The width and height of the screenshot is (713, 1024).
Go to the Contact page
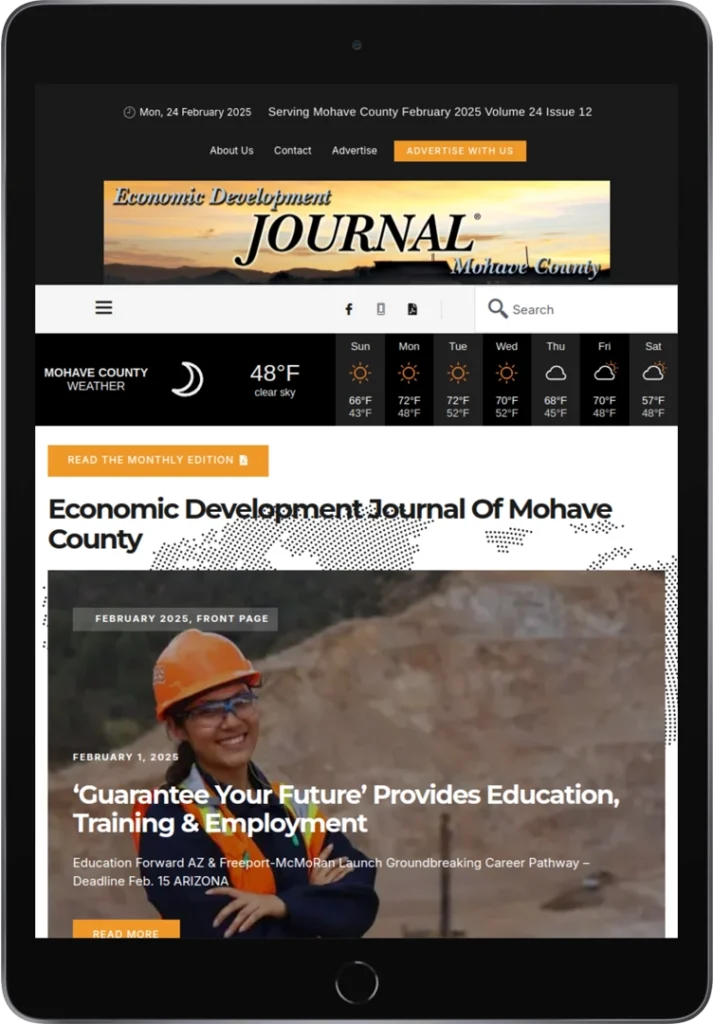(293, 151)
